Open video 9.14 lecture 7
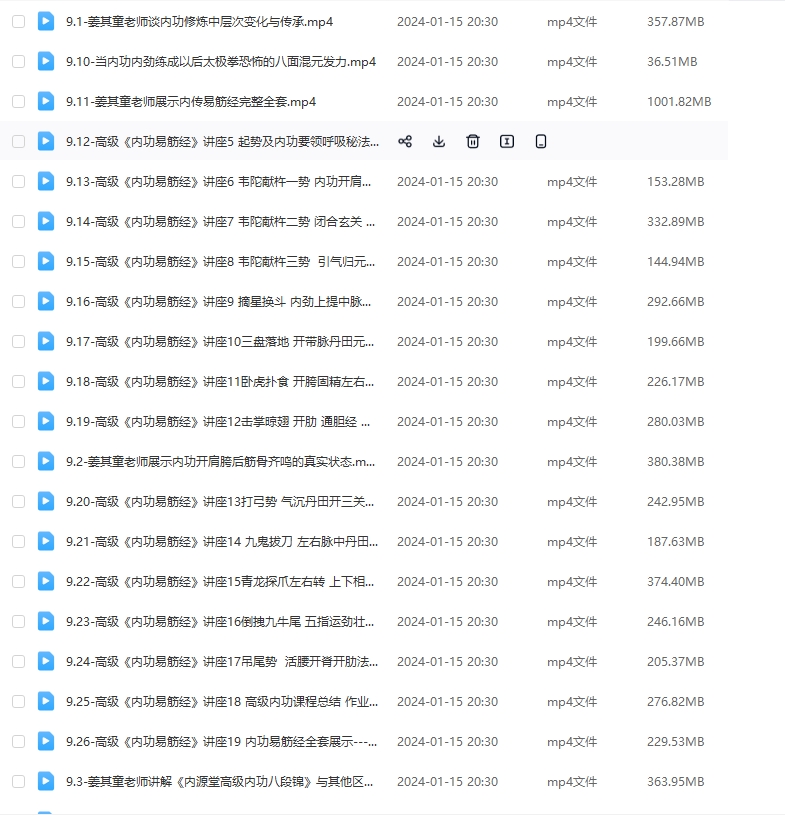The height and width of the screenshot is (819, 785). point(220,222)
